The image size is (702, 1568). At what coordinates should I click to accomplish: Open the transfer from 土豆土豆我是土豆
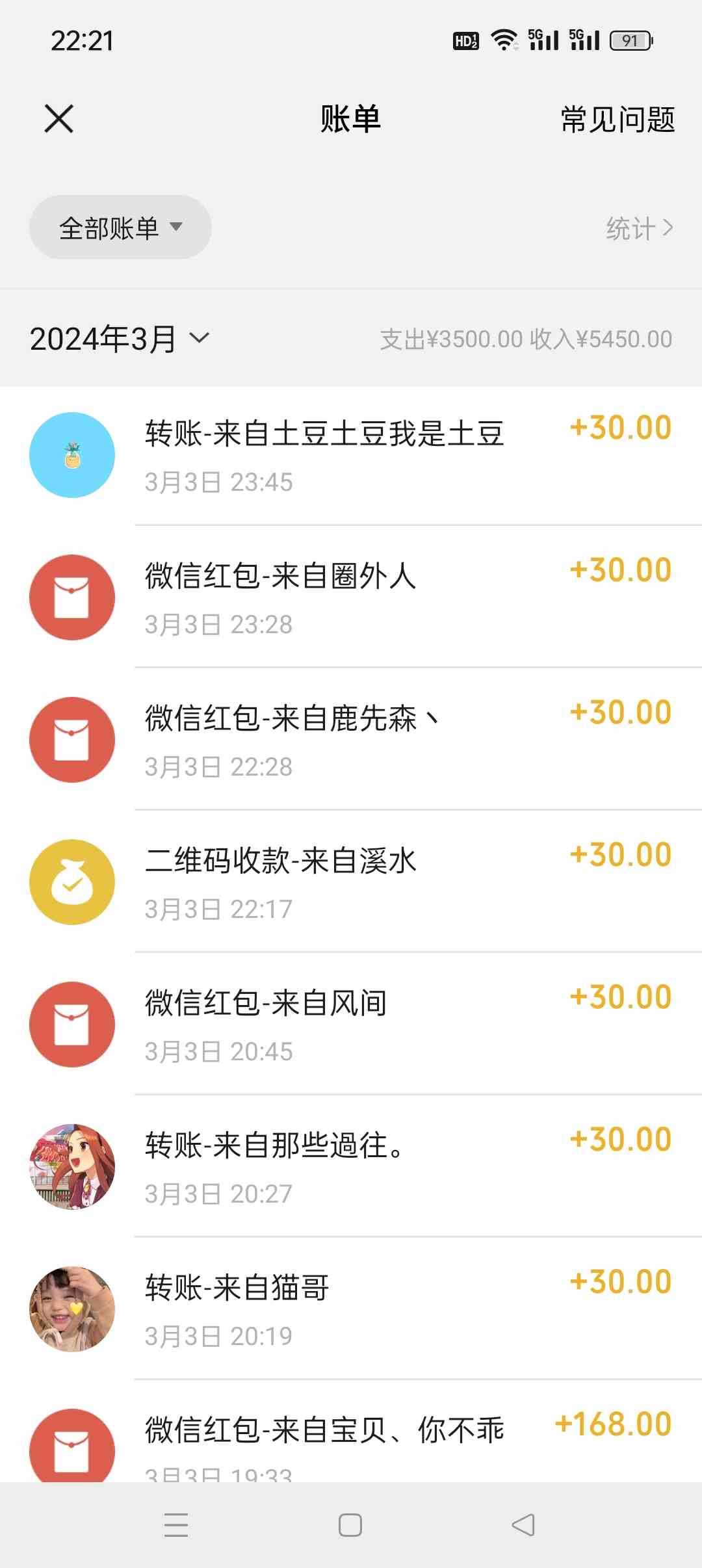[x=351, y=455]
